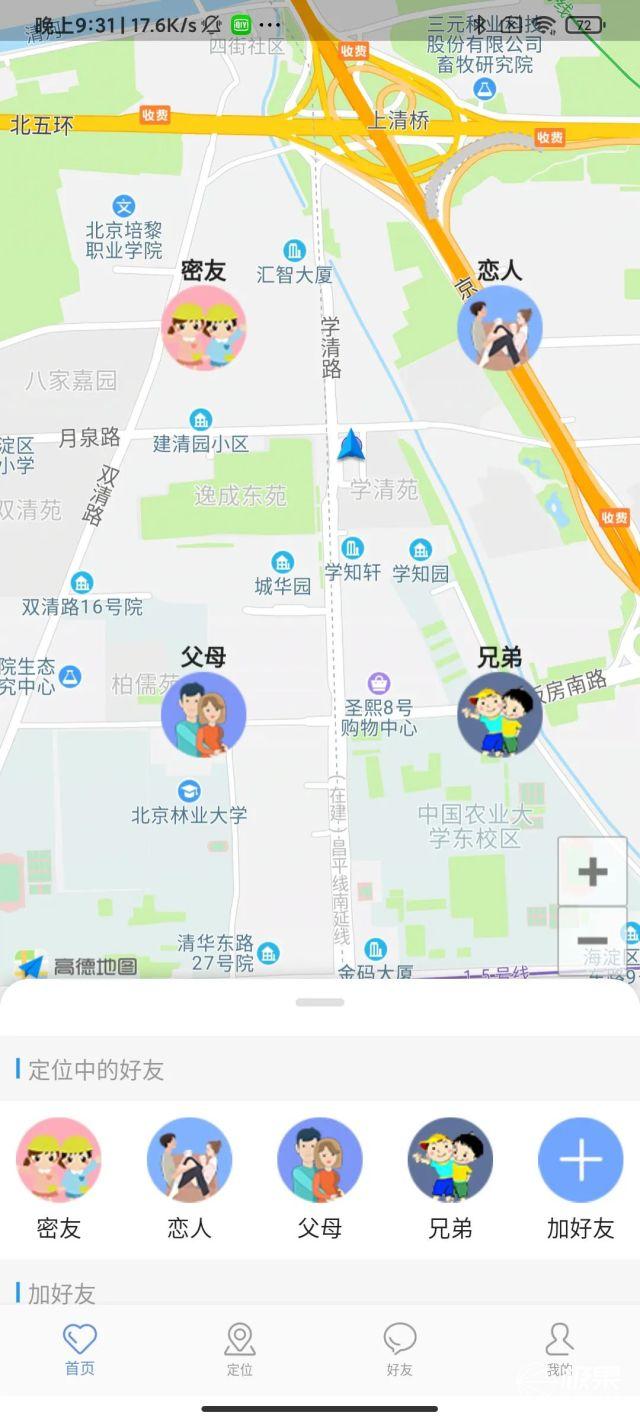Pick 父母 from the 定位中的好友 list
The image size is (640, 1422).
tap(320, 1160)
